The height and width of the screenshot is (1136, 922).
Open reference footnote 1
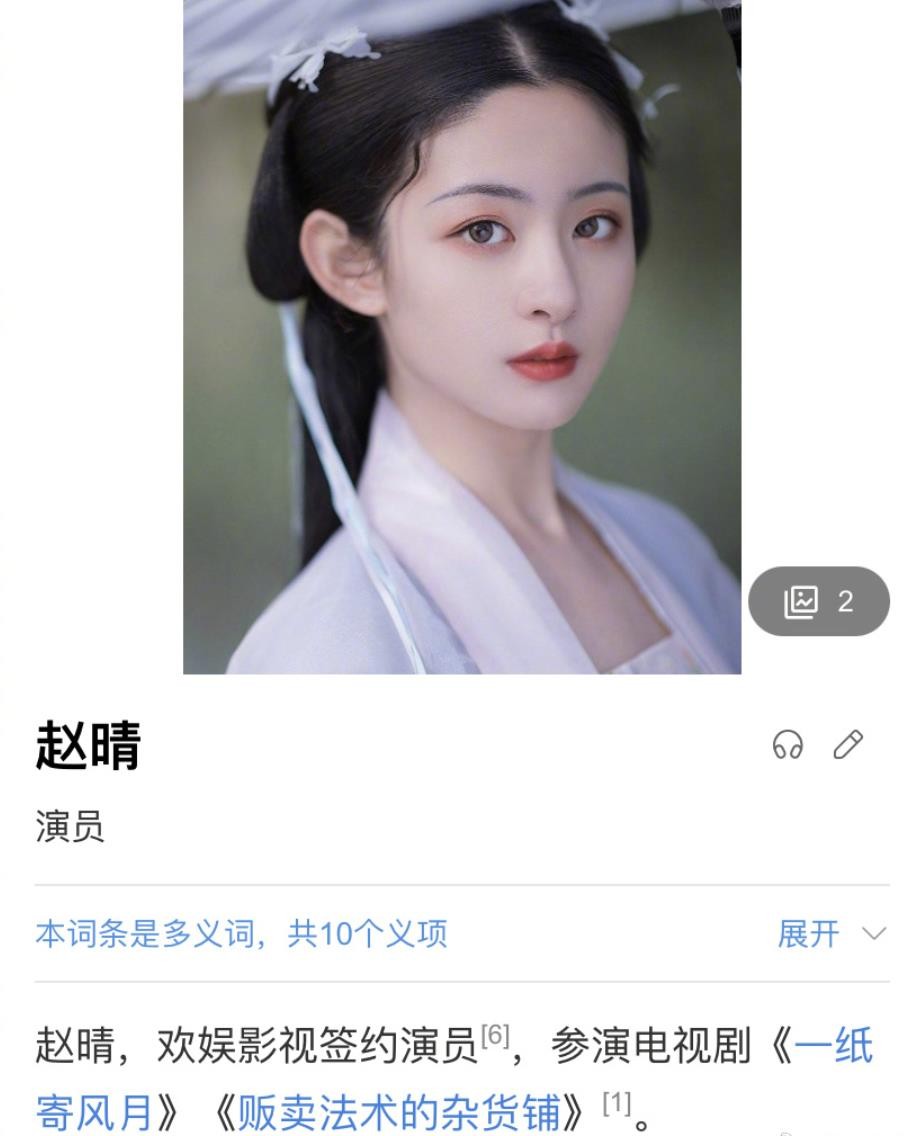(x=617, y=1100)
